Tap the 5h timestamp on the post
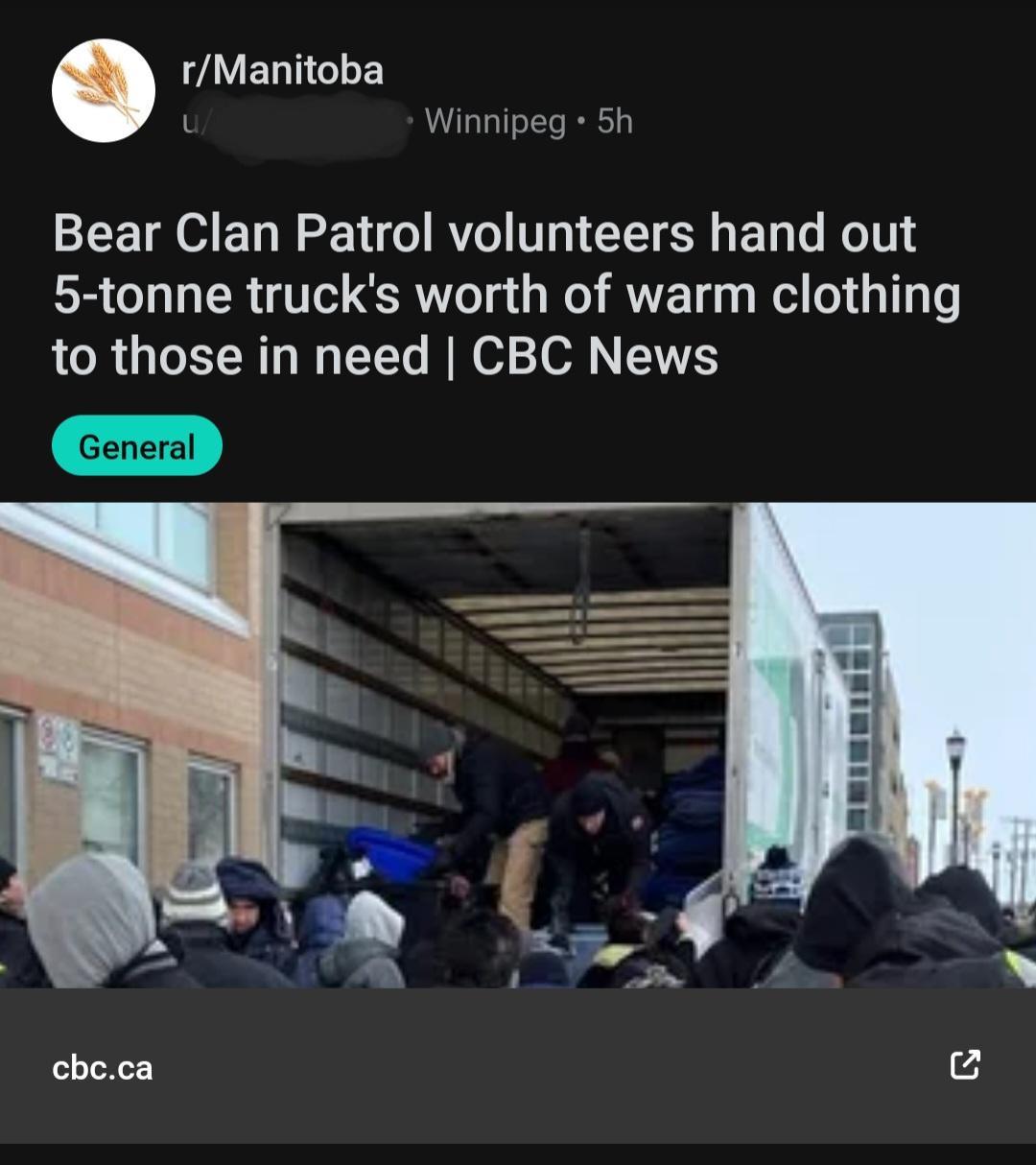1036x1165 pixels. coord(613,122)
